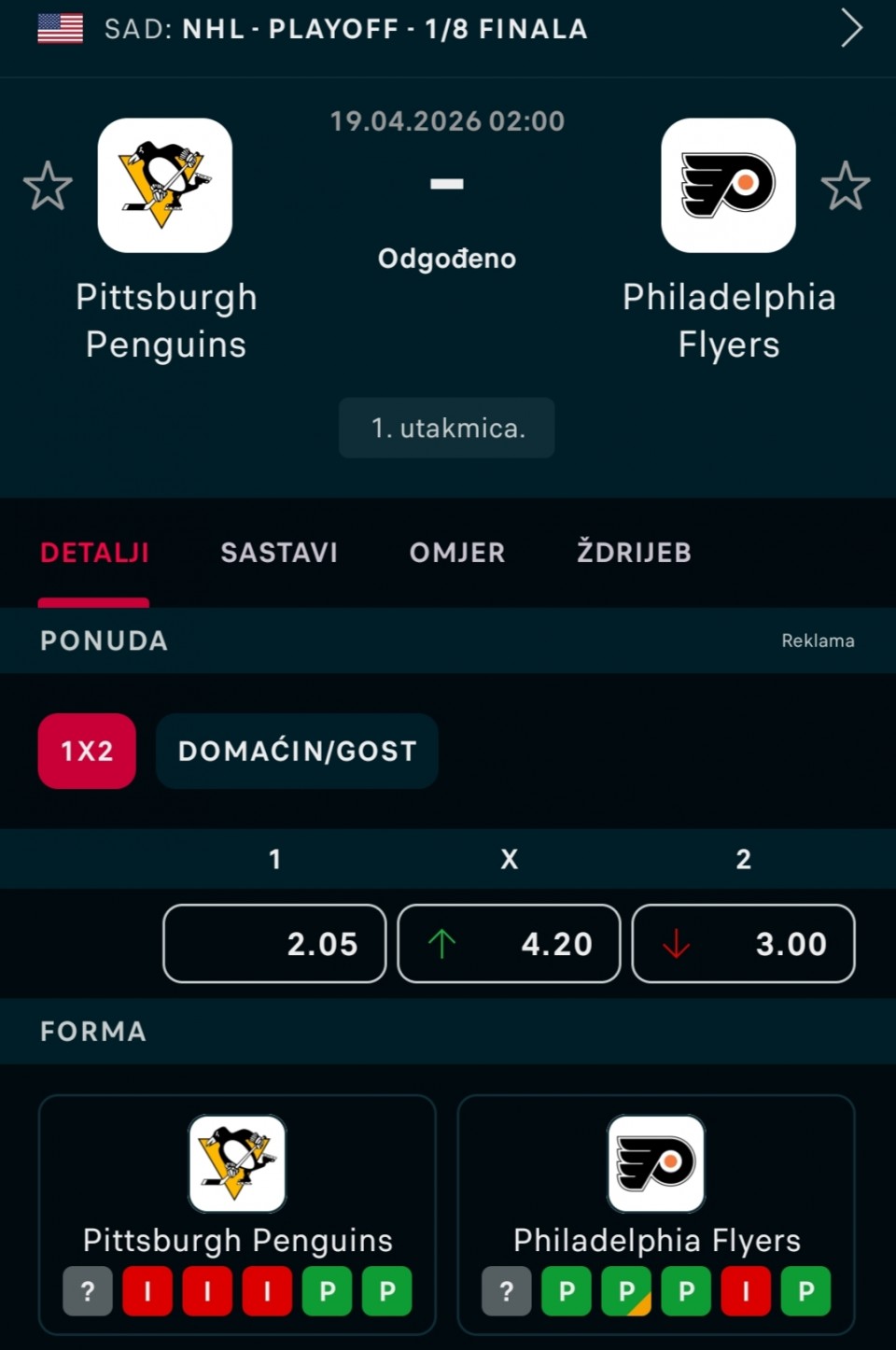Open the Pittsburgh Penguins team logo in header
This screenshot has height=1350, width=896.
[165, 186]
